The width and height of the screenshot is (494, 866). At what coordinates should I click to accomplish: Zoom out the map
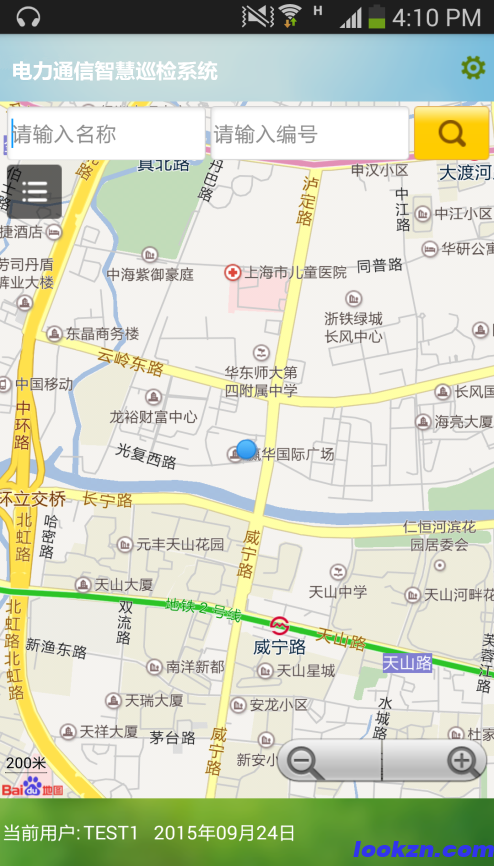tap(329, 762)
